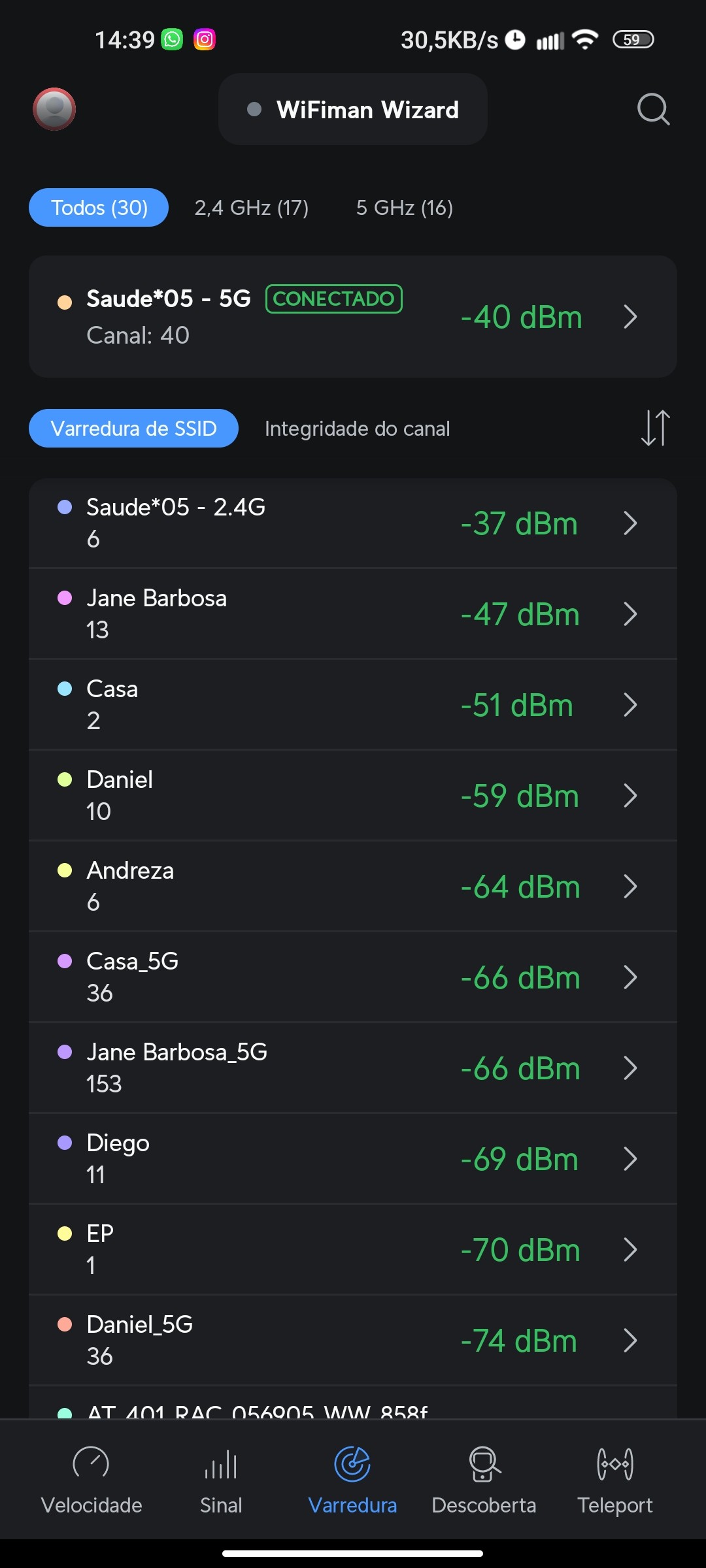The width and height of the screenshot is (706, 1568).
Task: Open the WiFiman Wizard device selector
Action: (x=353, y=110)
